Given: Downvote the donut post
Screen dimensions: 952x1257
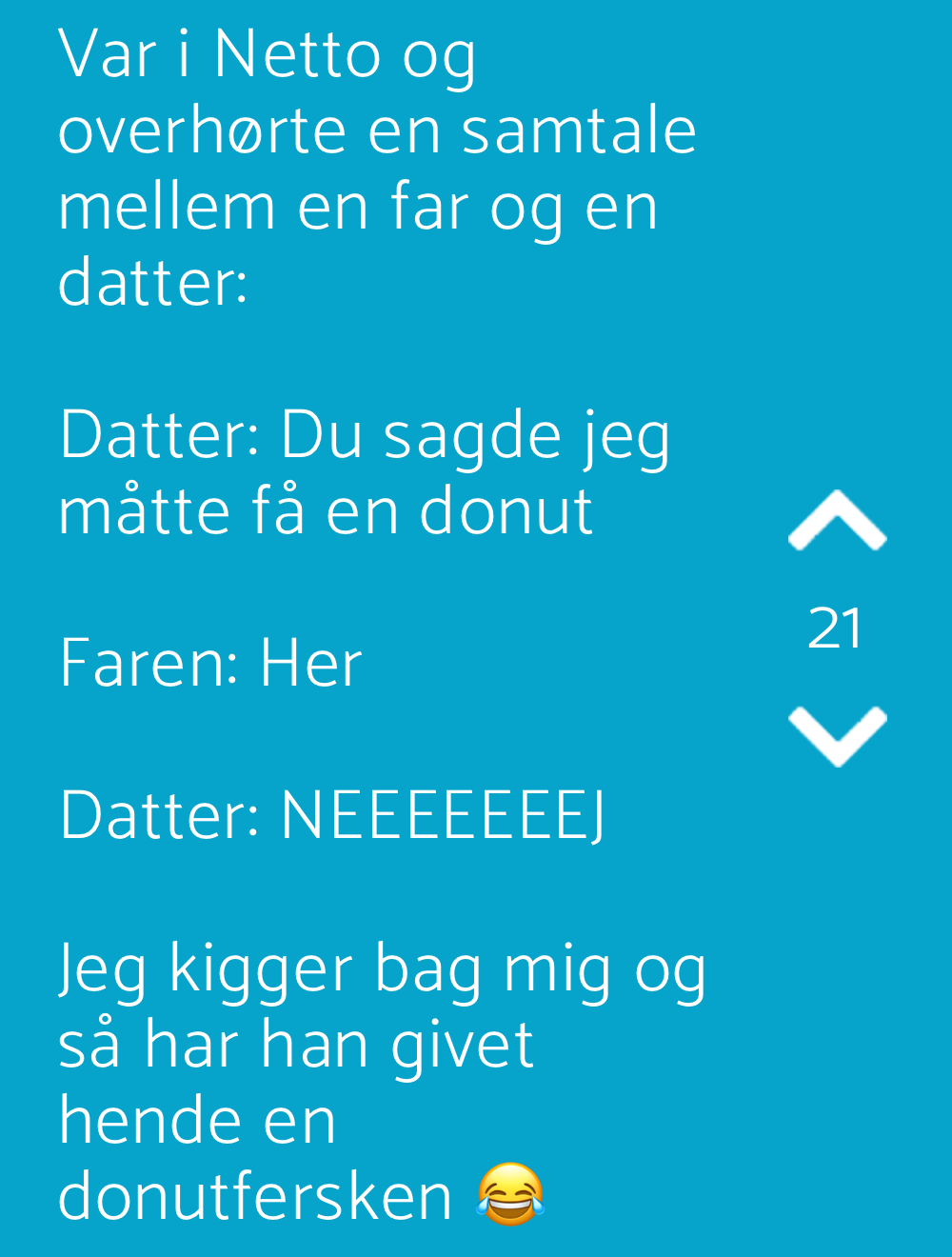Looking at the screenshot, I should click(838, 736).
